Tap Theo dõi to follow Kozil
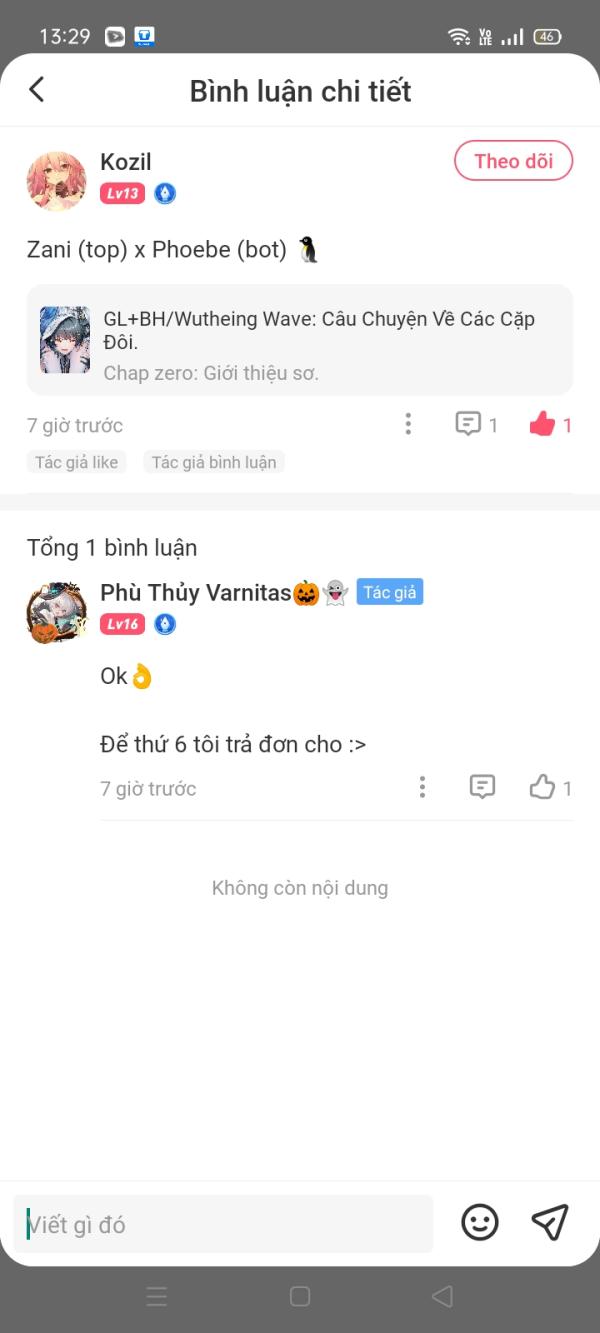 point(513,161)
